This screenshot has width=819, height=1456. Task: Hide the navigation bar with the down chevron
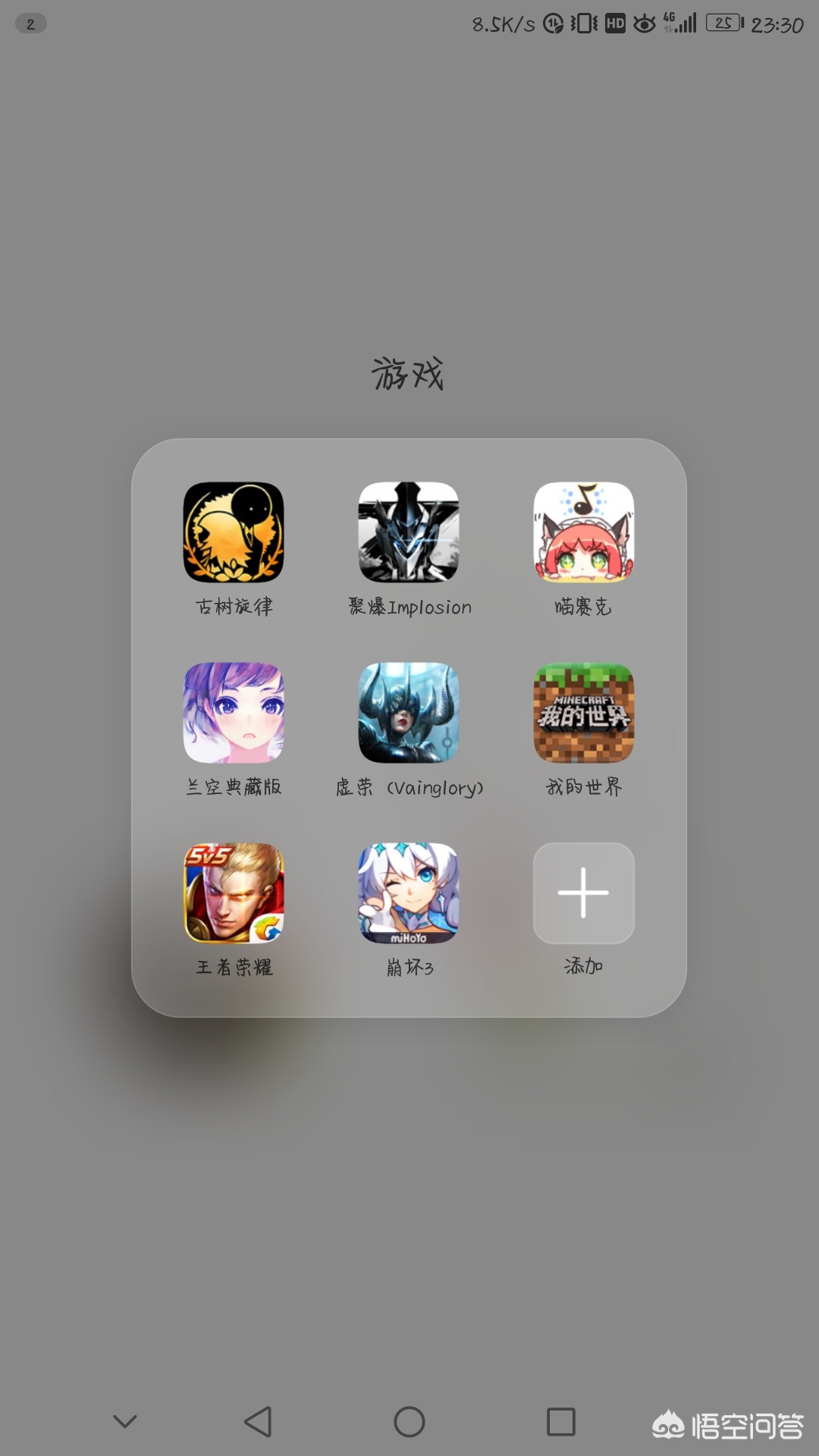[x=125, y=1421]
